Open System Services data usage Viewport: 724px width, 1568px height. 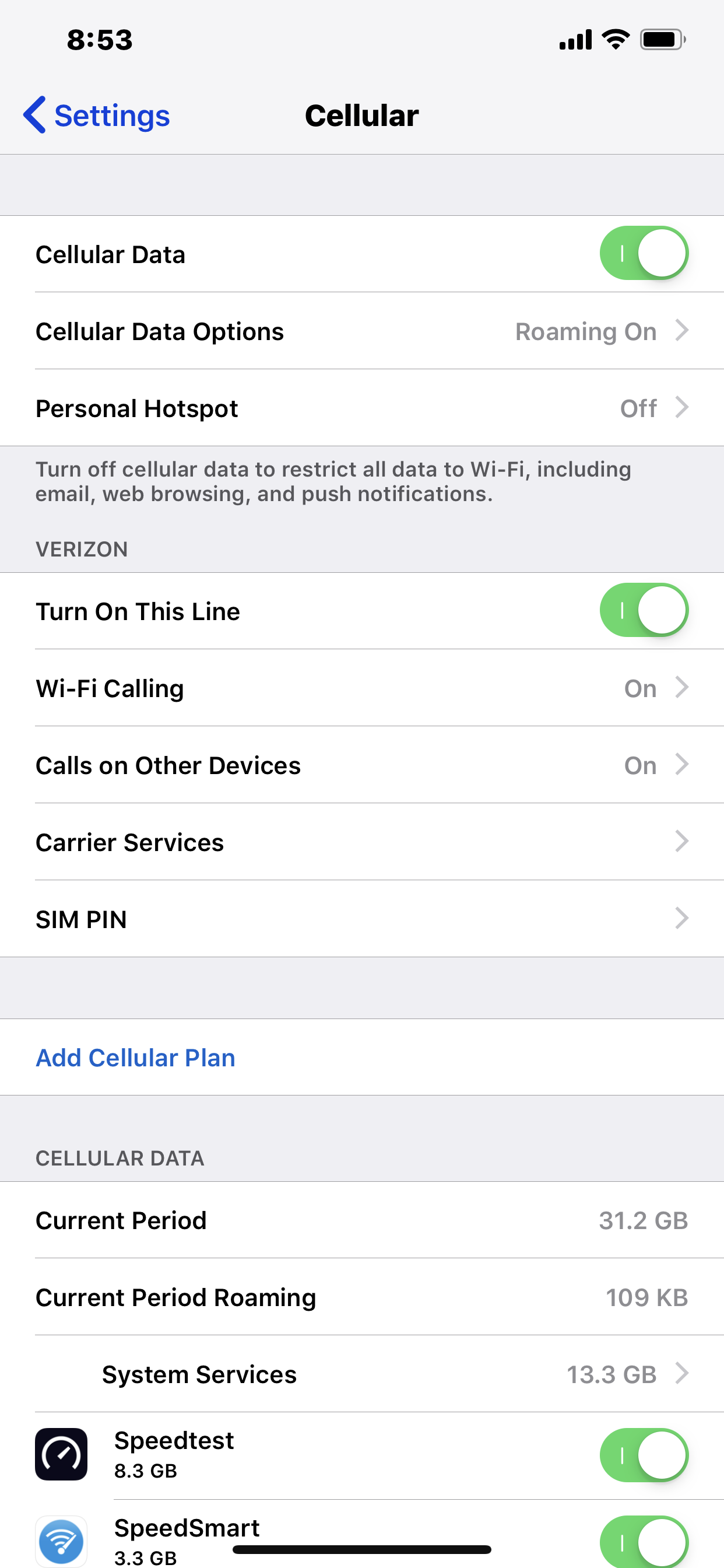pyautogui.click(x=362, y=1374)
